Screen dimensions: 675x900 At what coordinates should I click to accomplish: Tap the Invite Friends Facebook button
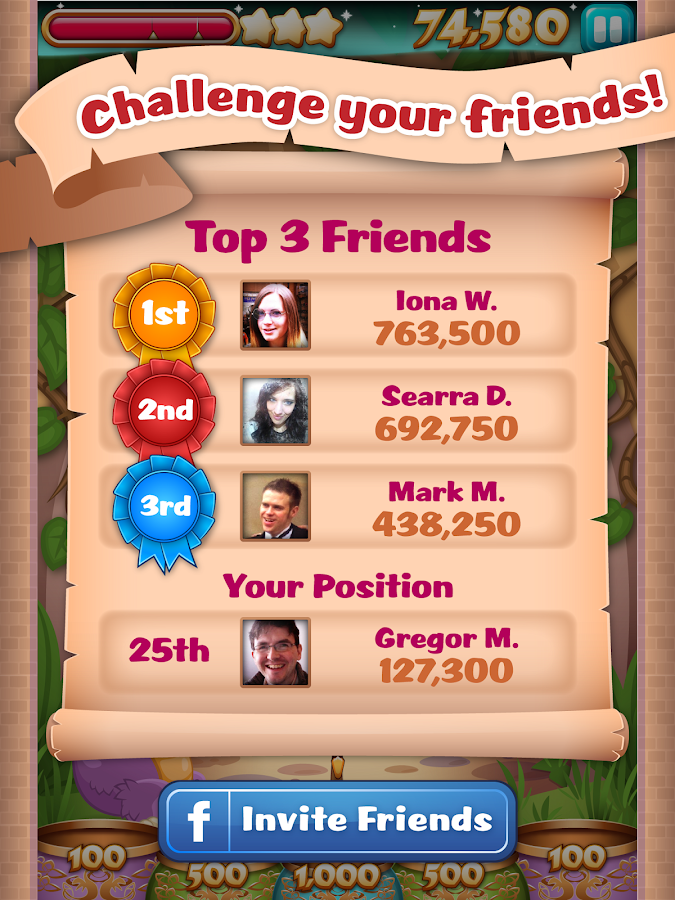click(337, 821)
